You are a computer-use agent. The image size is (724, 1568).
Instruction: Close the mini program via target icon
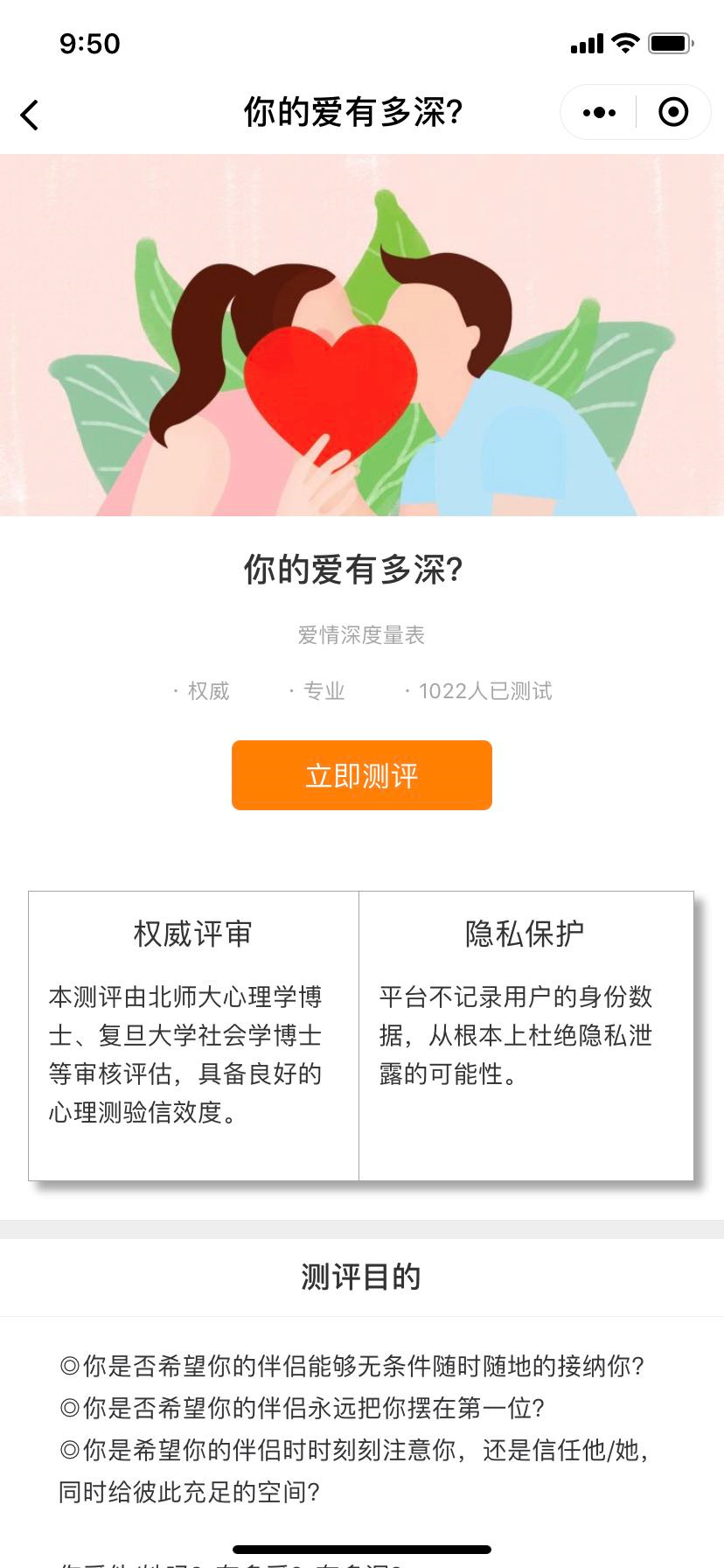[673, 113]
